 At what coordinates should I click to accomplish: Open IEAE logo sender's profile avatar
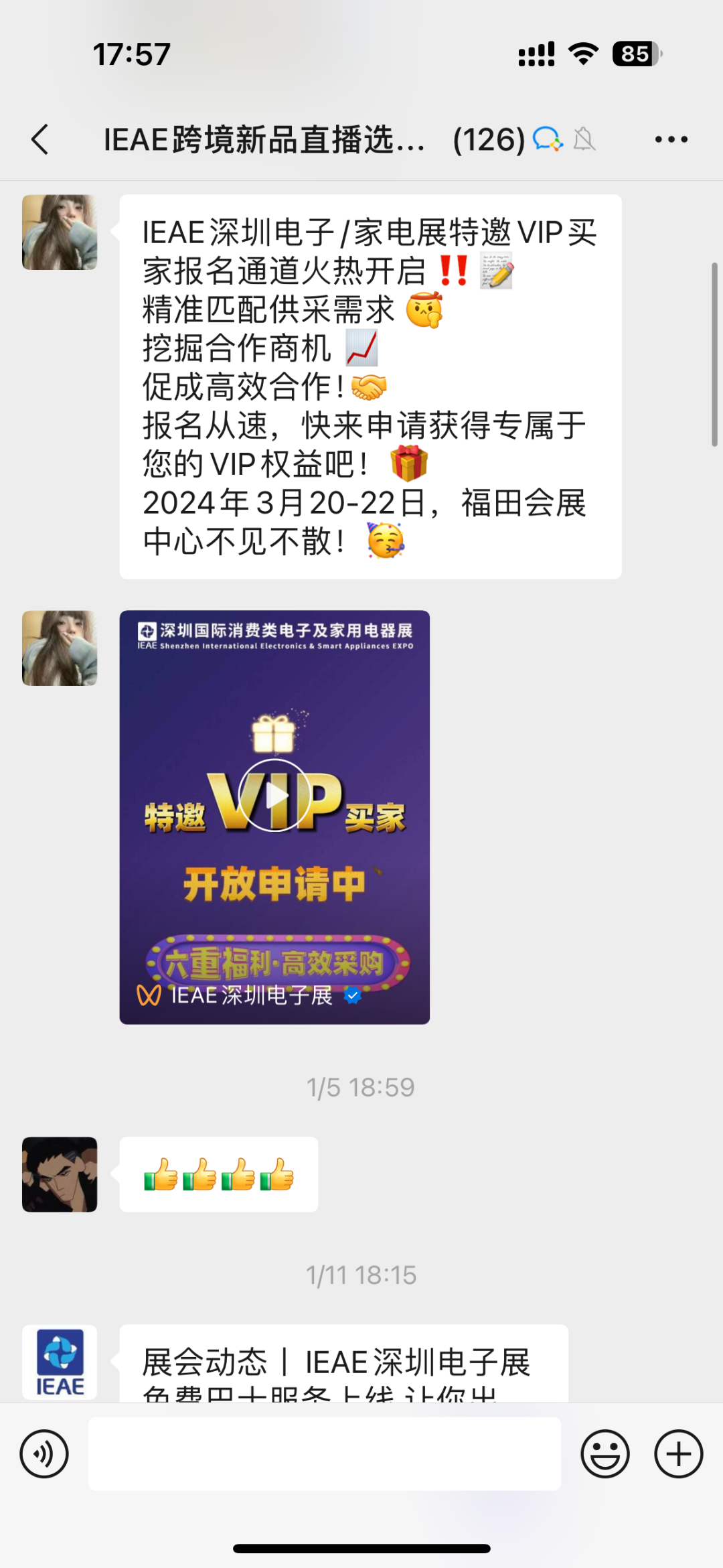(x=60, y=1362)
